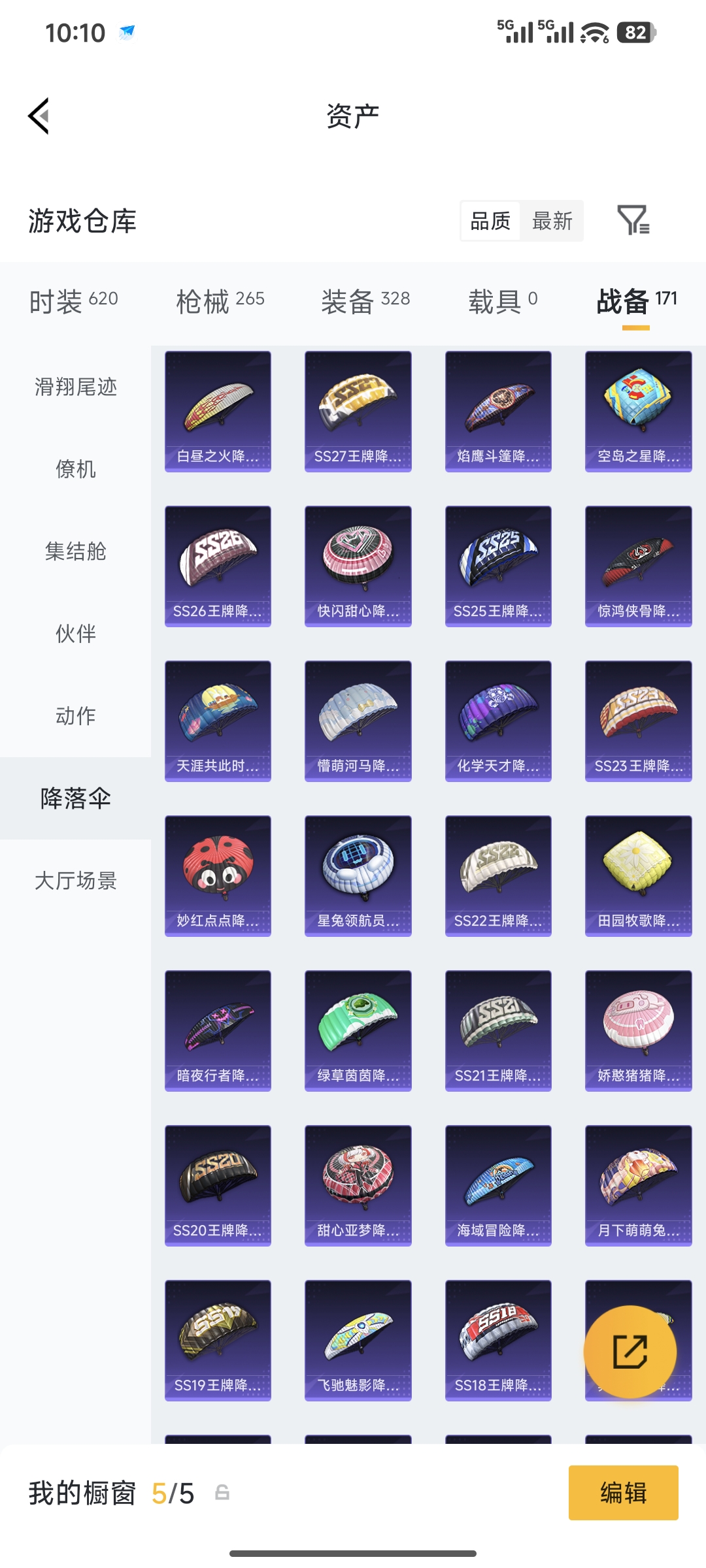Tap the back arrow to leave 资产 page
Screen dimensions: 706x1568
[x=39, y=116]
